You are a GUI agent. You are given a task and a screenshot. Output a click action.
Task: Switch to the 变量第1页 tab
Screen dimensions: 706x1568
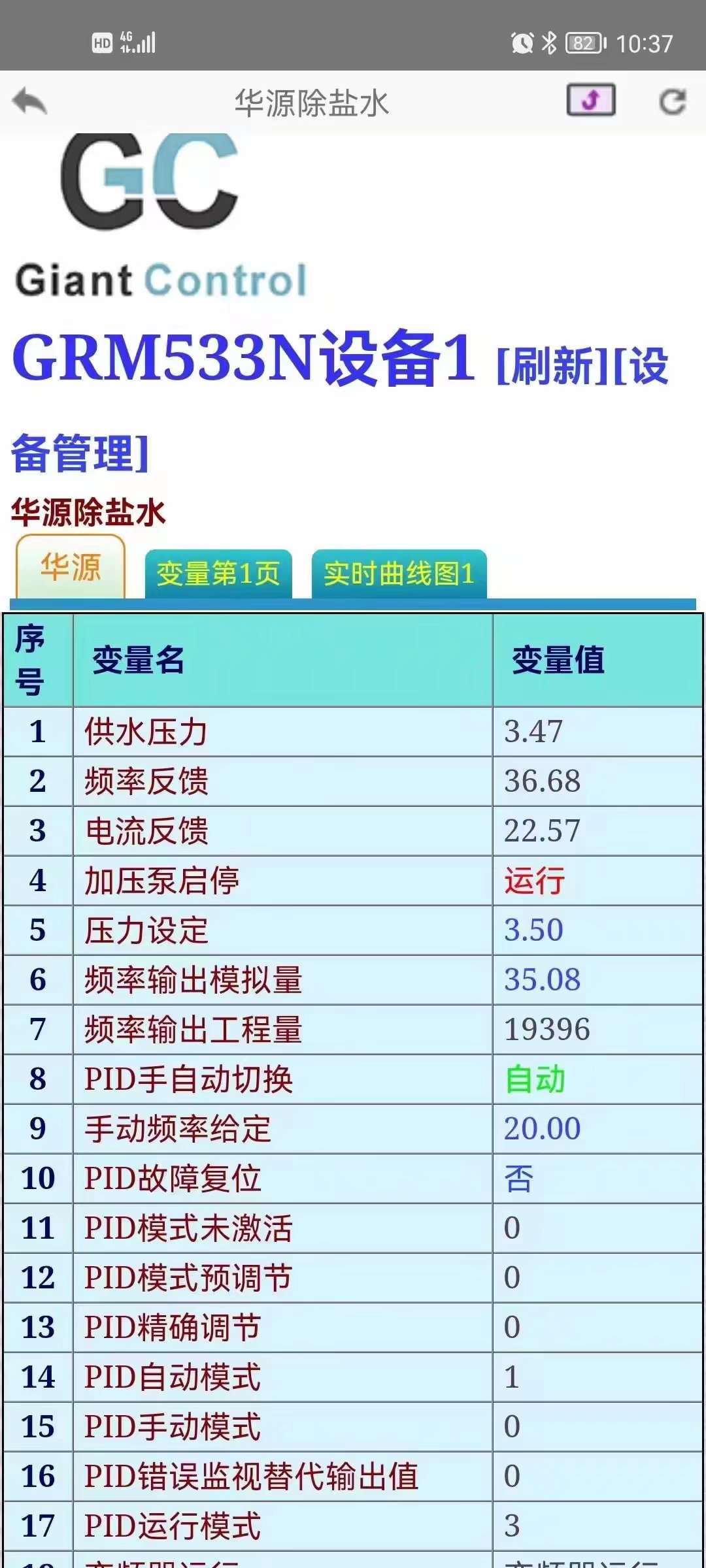tap(218, 574)
